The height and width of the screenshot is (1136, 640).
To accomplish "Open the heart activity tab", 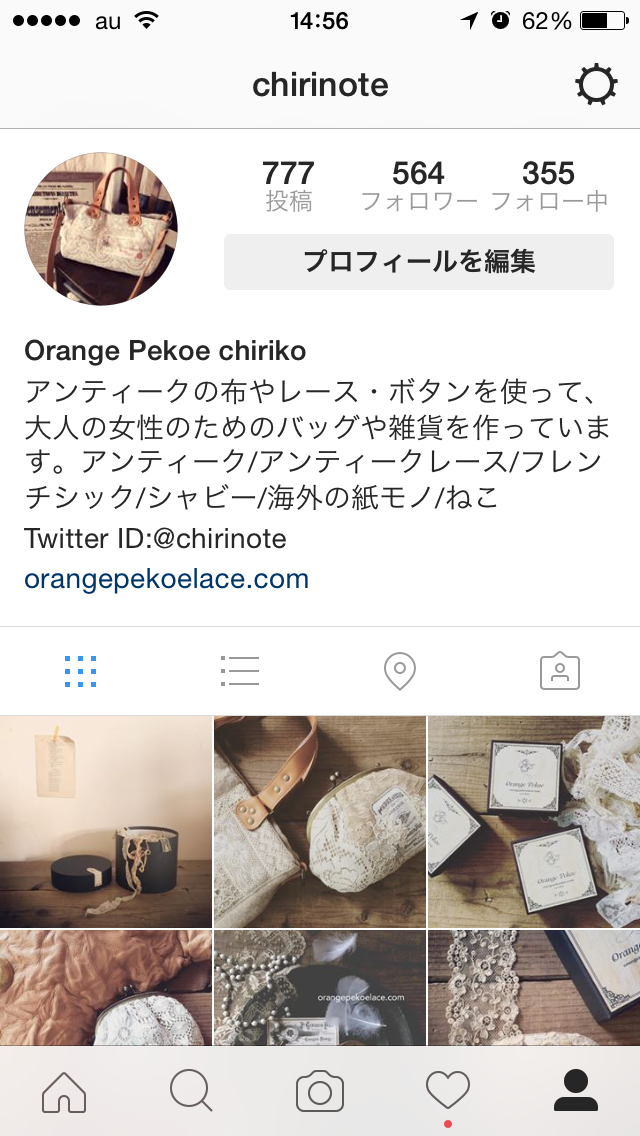I will 448,1091.
